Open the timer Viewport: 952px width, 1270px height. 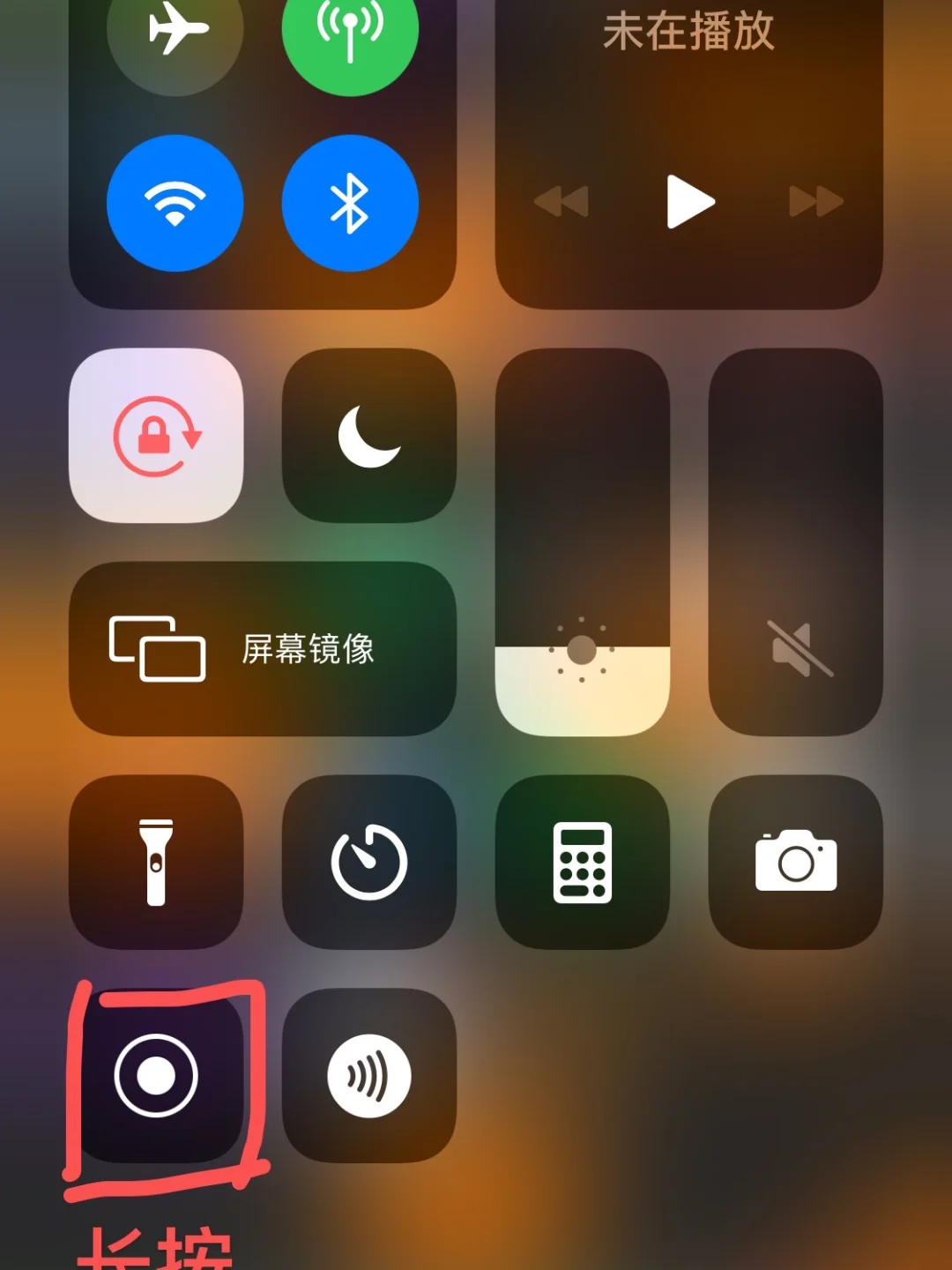(369, 863)
